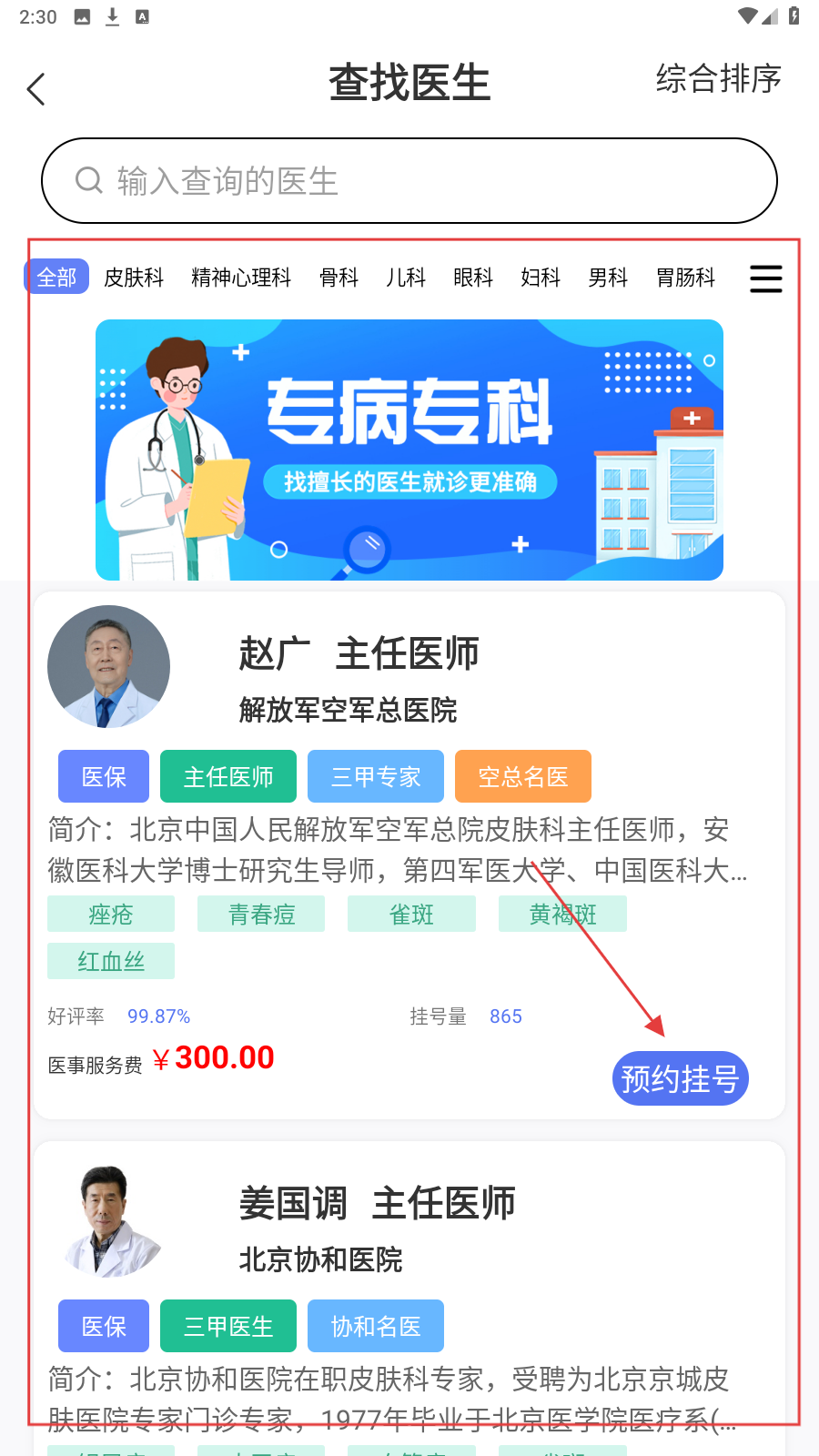Switch to the 胃肠科 tab

685,278
